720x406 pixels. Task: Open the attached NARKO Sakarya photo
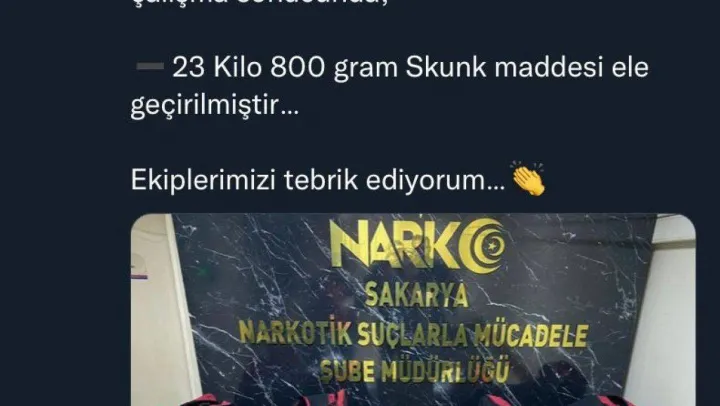click(413, 310)
